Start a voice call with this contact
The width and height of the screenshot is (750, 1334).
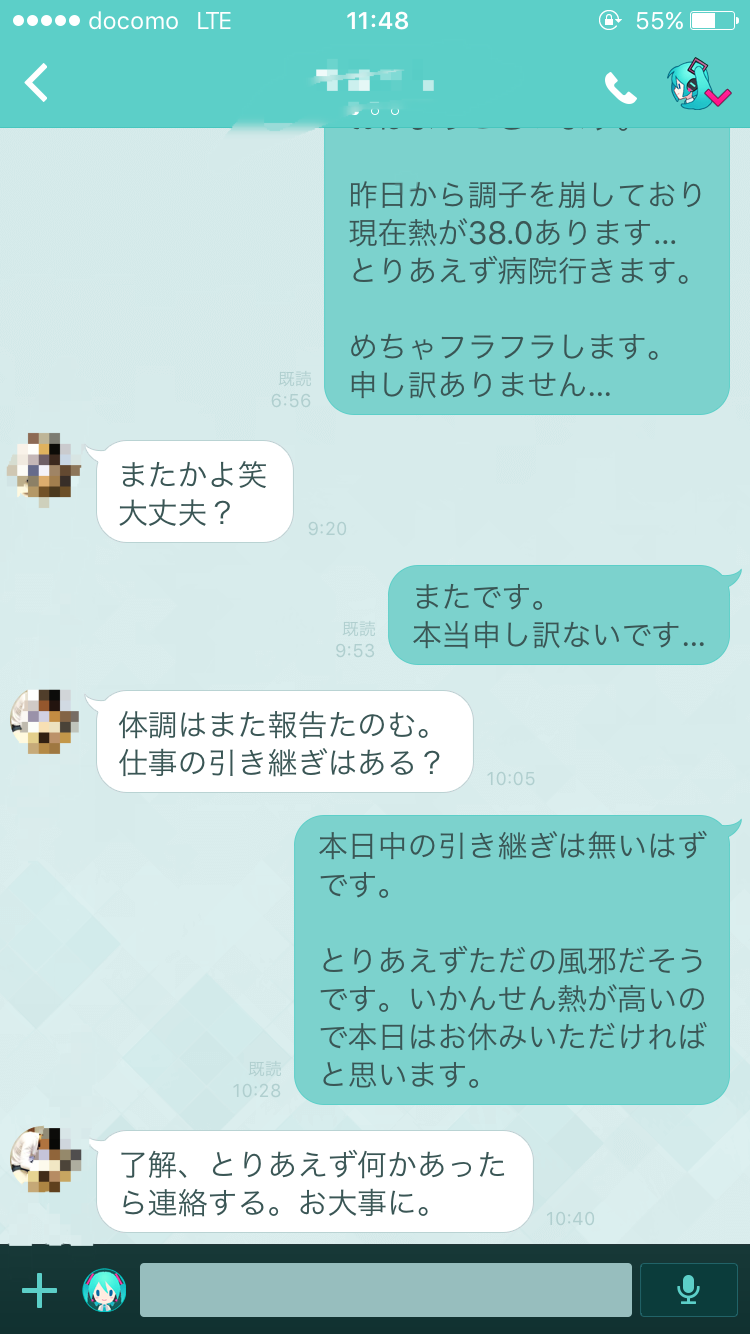click(x=620, y=88)
